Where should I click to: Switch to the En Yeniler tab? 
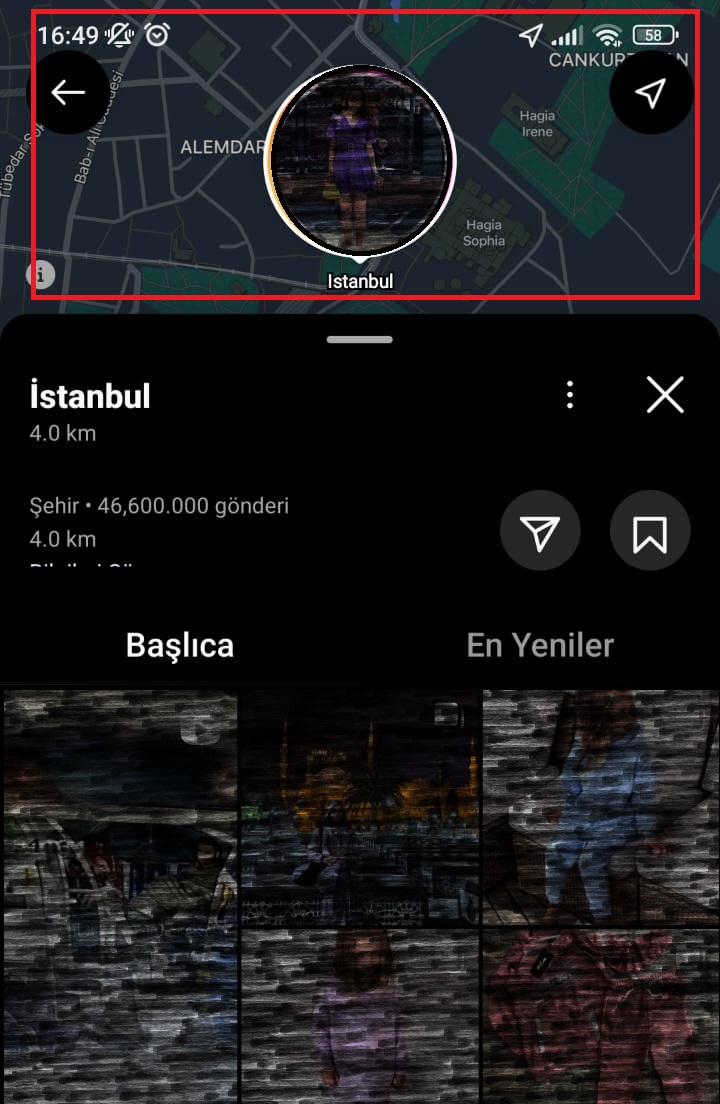click(x=540, y=645)
